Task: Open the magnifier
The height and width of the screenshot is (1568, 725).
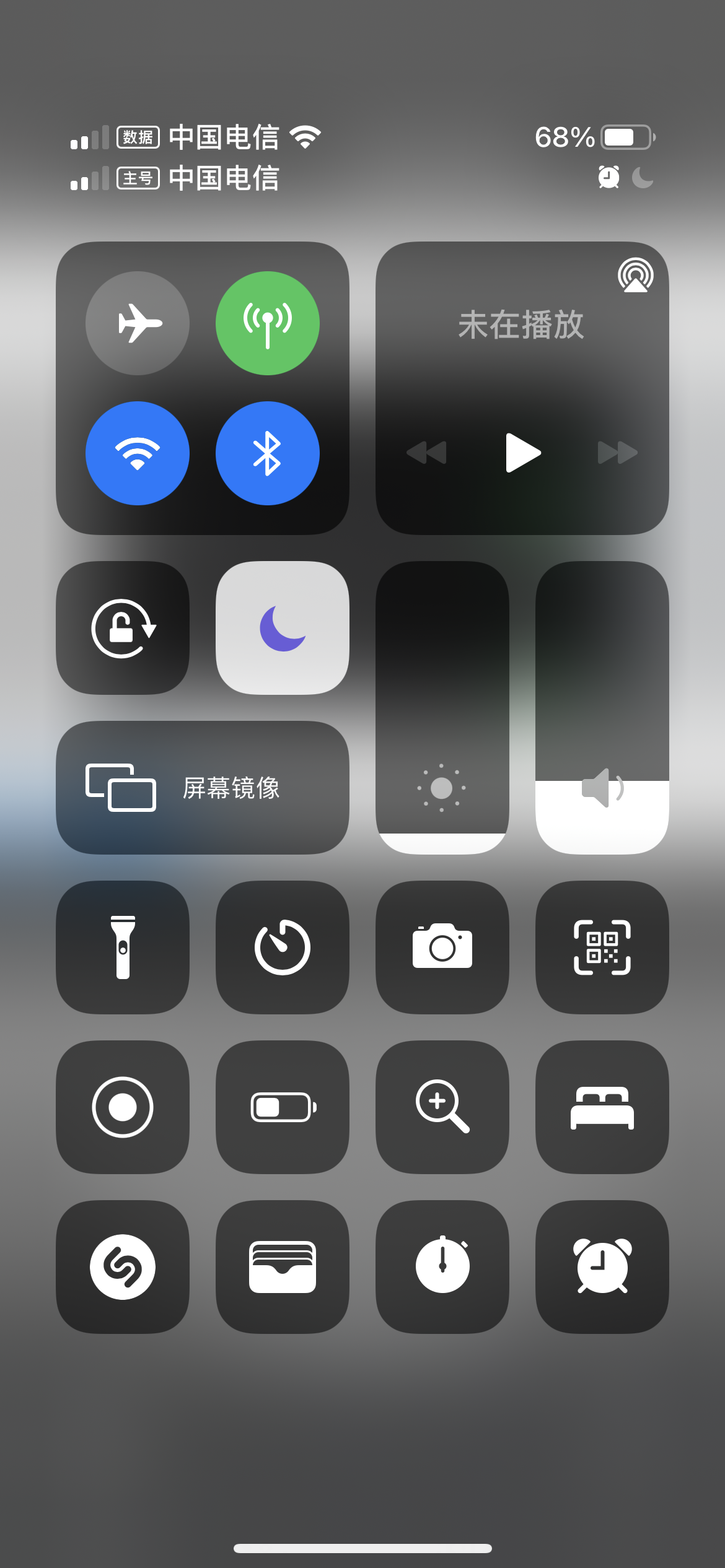Action: [x=442, y=1107]
